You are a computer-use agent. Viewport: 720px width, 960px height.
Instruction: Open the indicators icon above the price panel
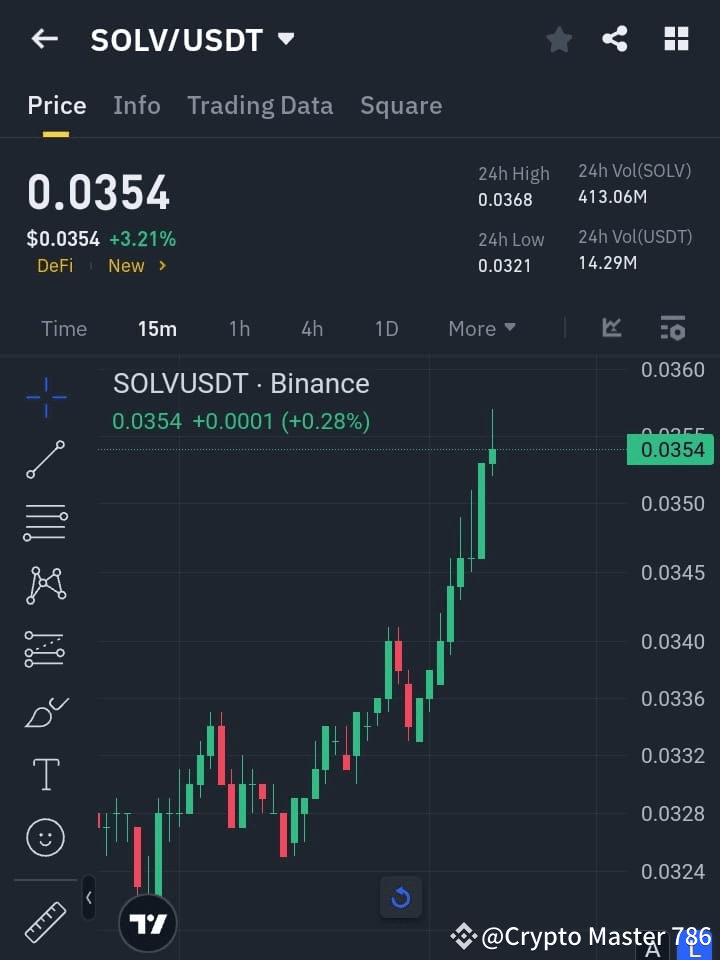point(611,328)
